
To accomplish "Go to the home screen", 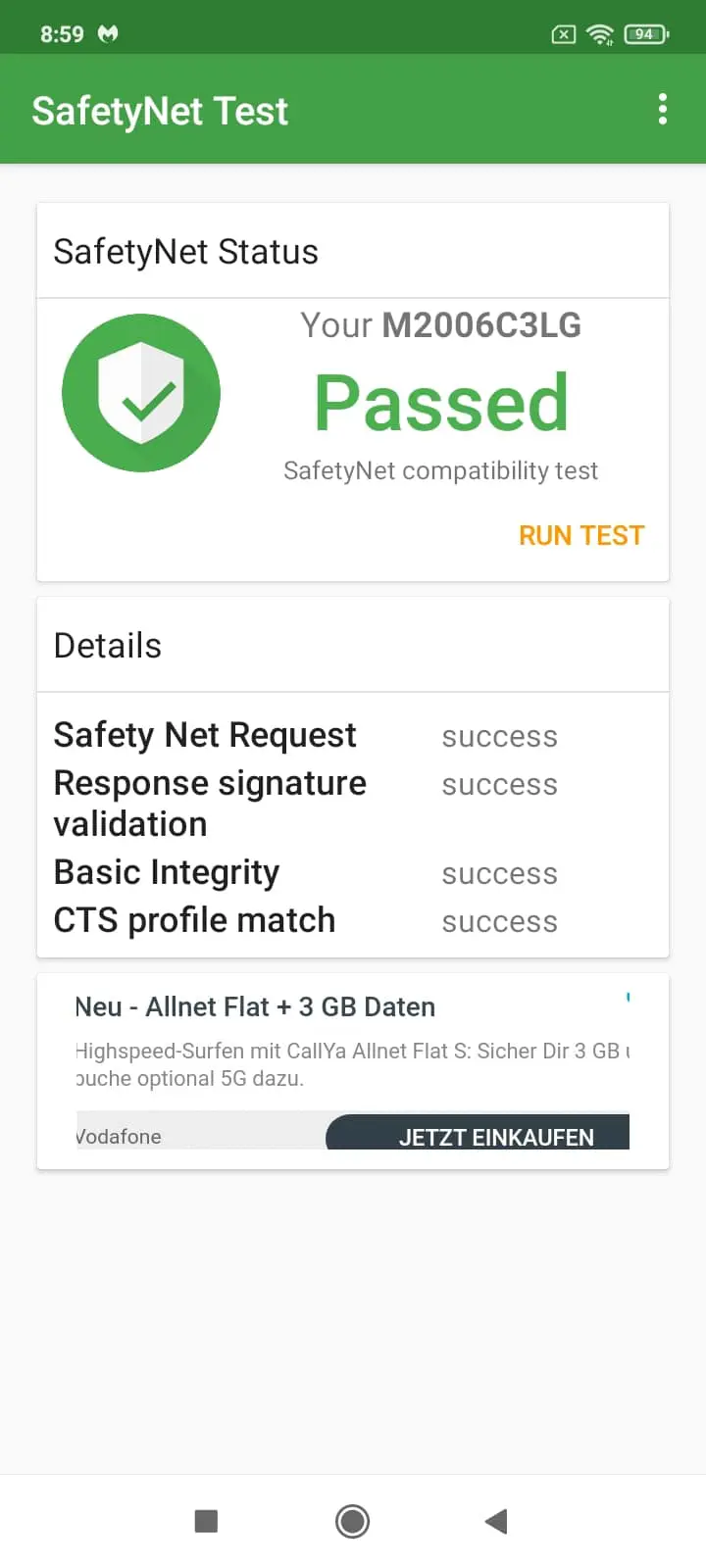I will coord(353,1521).
